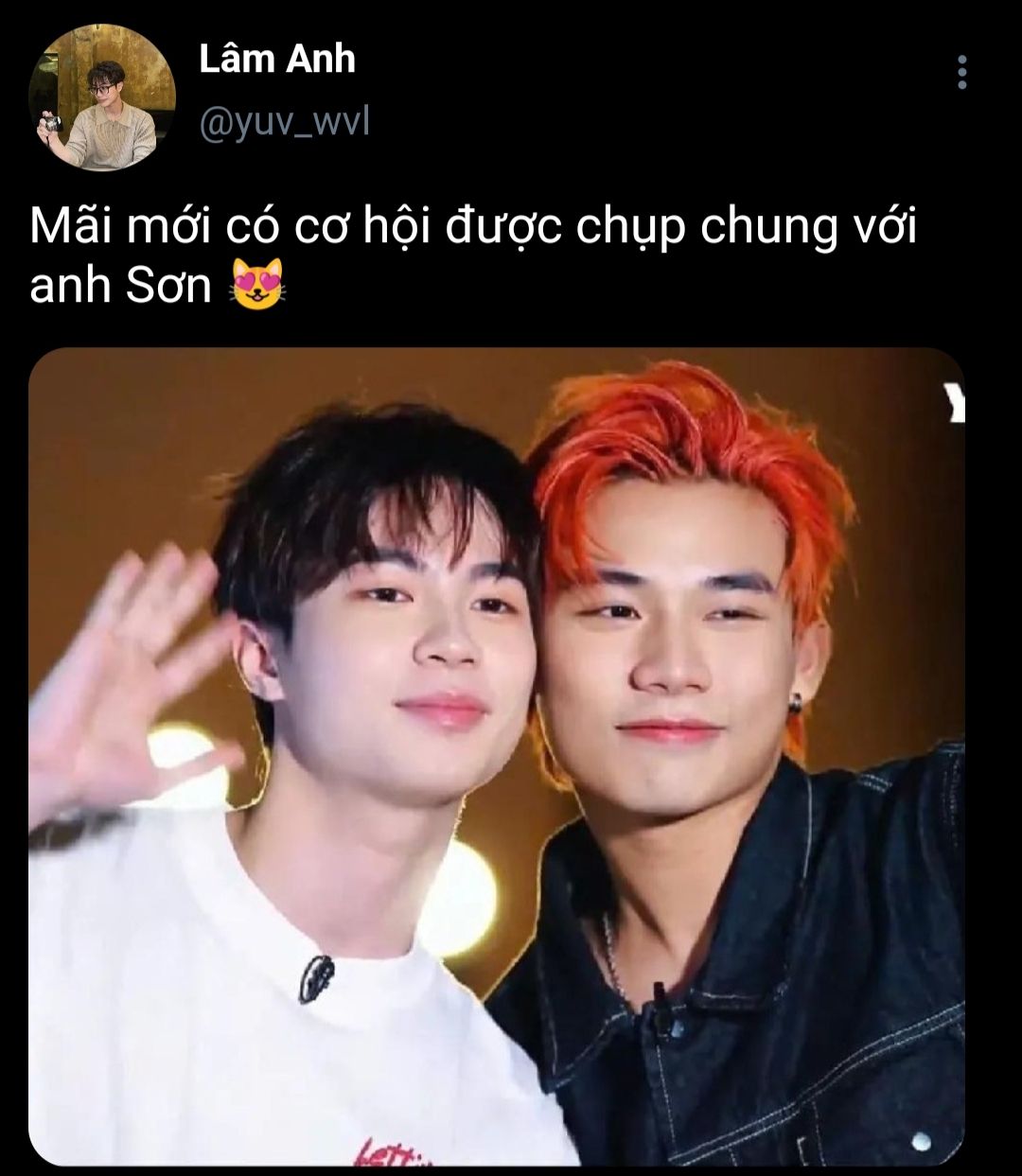View the attached photo in full screen
1022x1176 pixels.
[496, 756]
